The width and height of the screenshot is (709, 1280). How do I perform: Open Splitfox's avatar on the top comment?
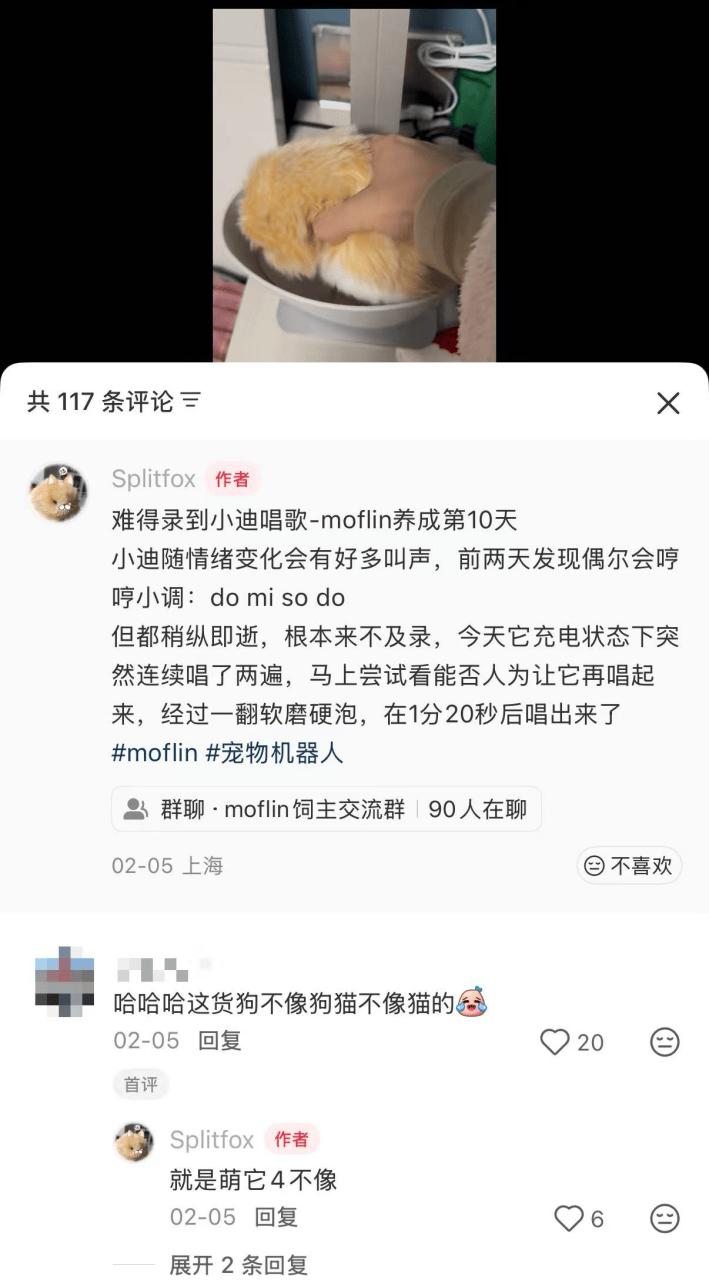(59, 493)
